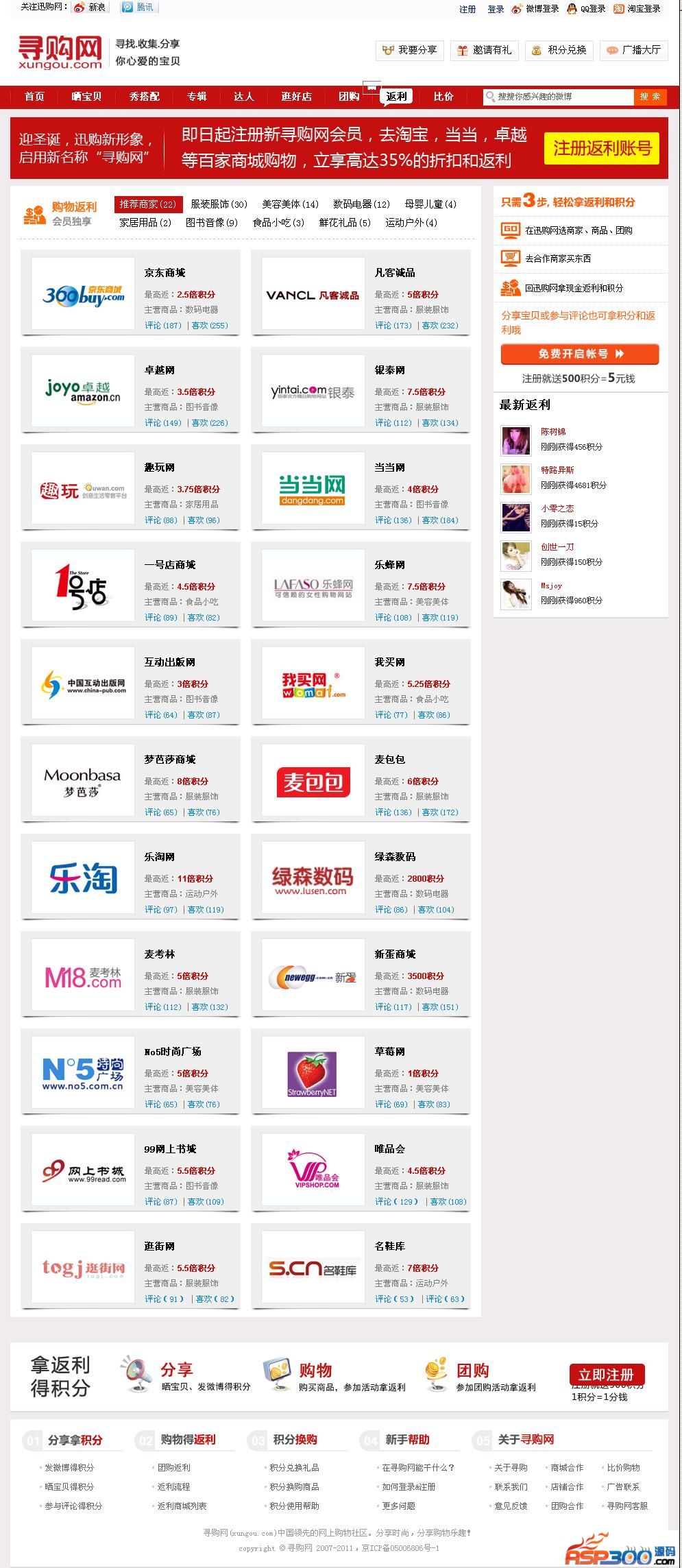
Task: Open 积分兑换 points exchange
Action: (559, 50)
